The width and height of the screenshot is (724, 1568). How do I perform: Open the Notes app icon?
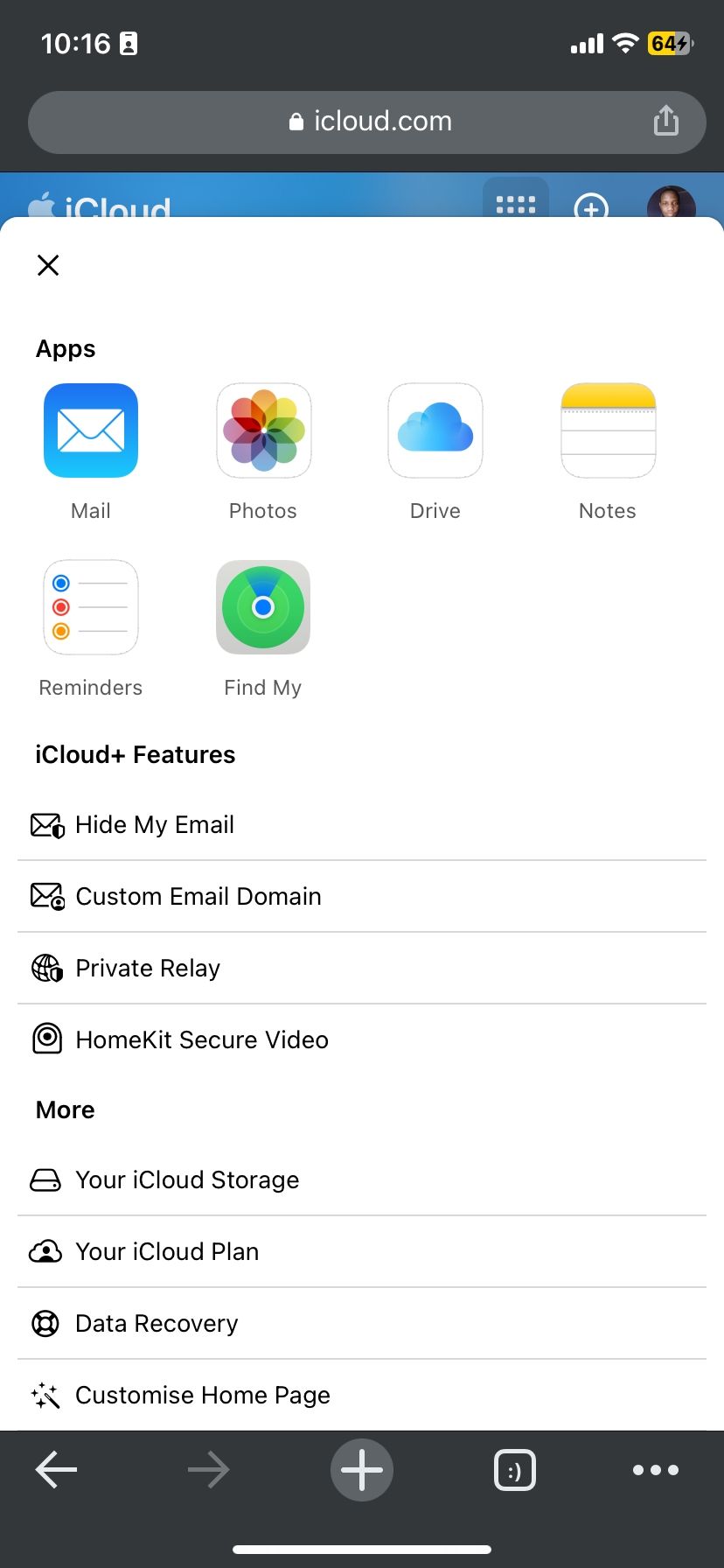(x=607, y=430)
